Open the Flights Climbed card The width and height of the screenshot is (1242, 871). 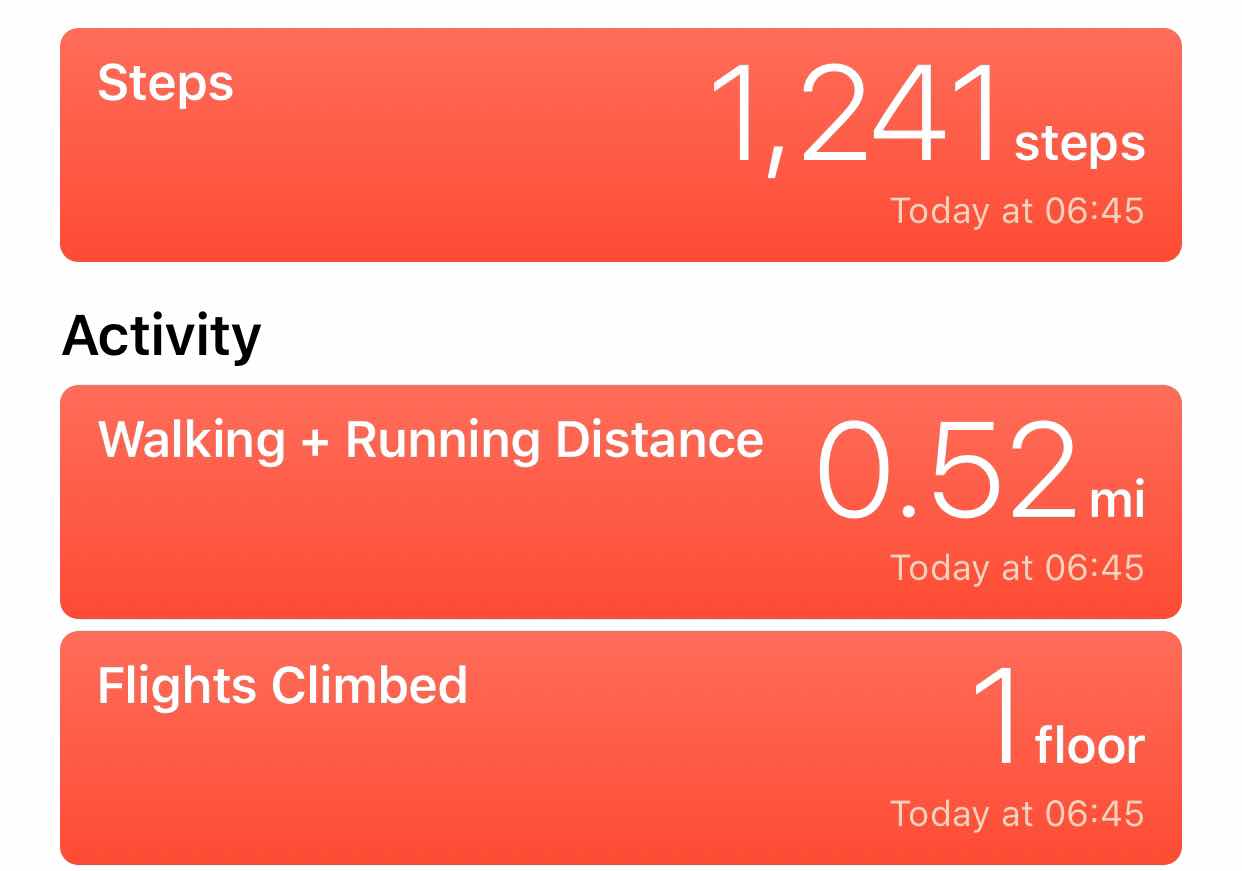point(621,748)
